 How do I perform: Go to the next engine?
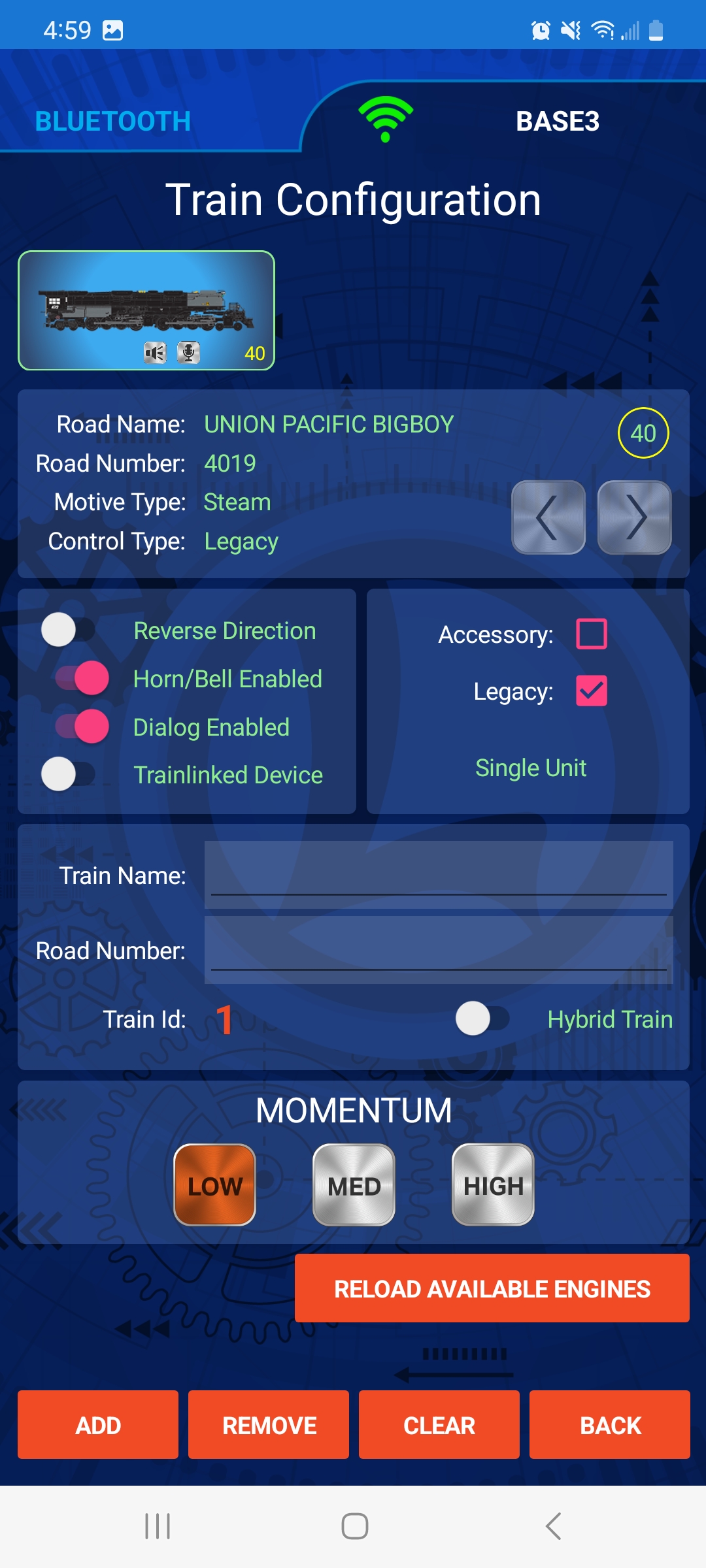coord(634,517)
